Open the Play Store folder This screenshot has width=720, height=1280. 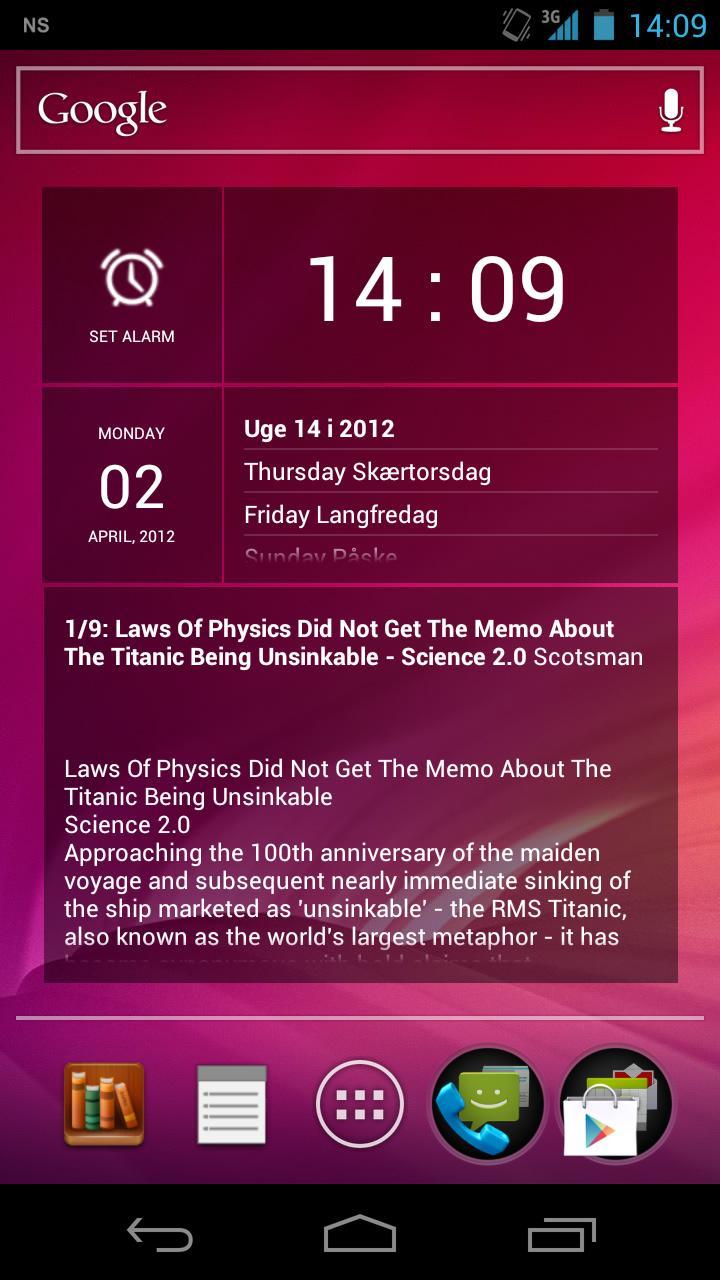pyautogui.click(x=614, y=1105)
